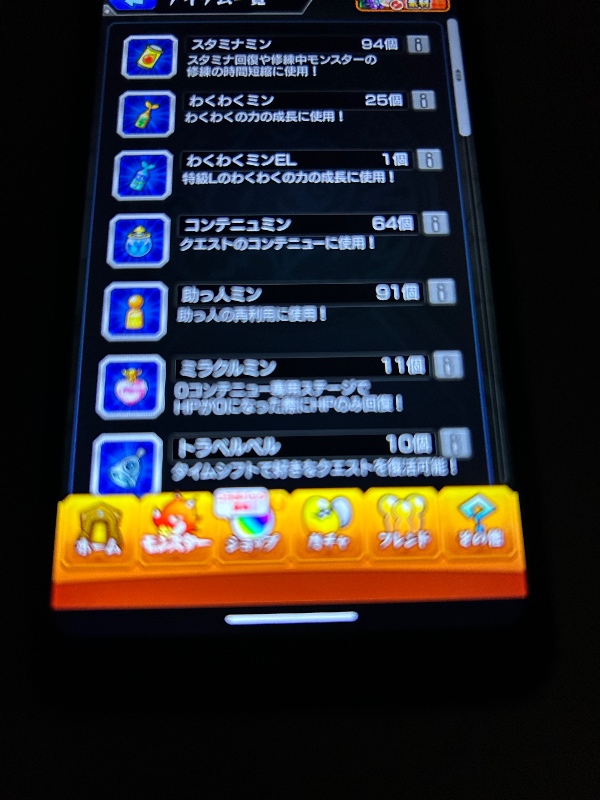
Task: Open info for わくわくミンEL item
Action: pyautogui.click(x=429, y=160)
